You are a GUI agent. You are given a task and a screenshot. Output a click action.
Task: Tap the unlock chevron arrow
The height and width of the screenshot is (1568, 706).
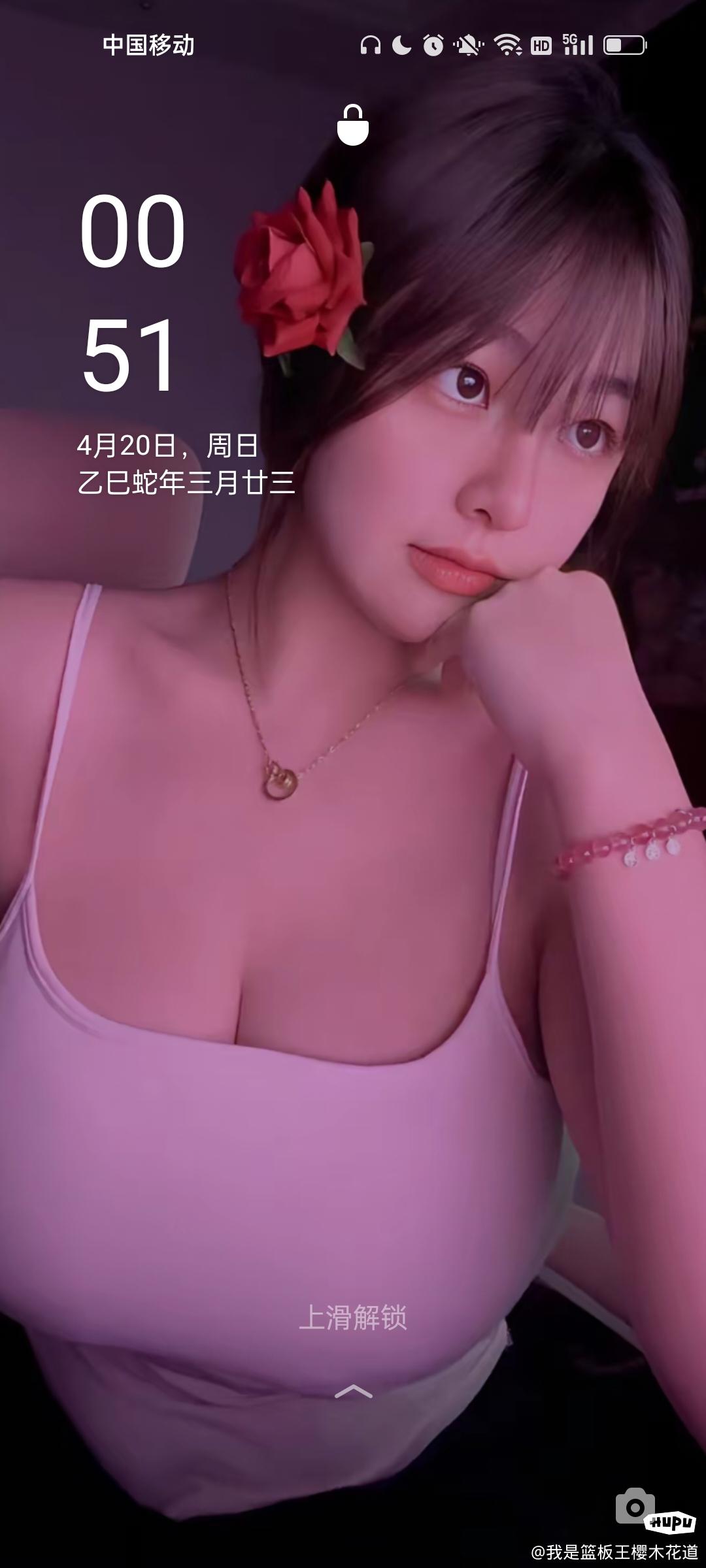point(353,1392)
